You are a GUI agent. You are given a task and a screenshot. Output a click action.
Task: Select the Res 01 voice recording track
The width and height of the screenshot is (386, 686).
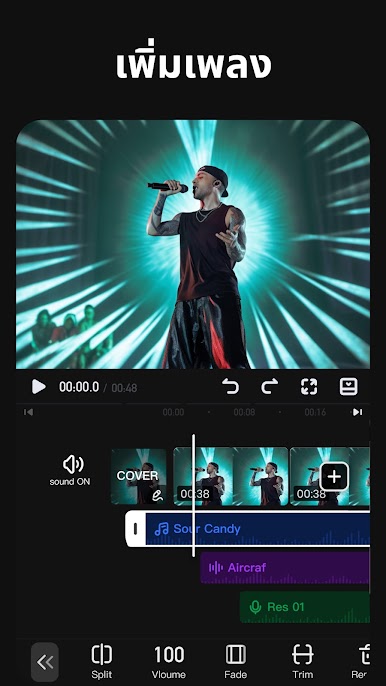click(305, 607)
